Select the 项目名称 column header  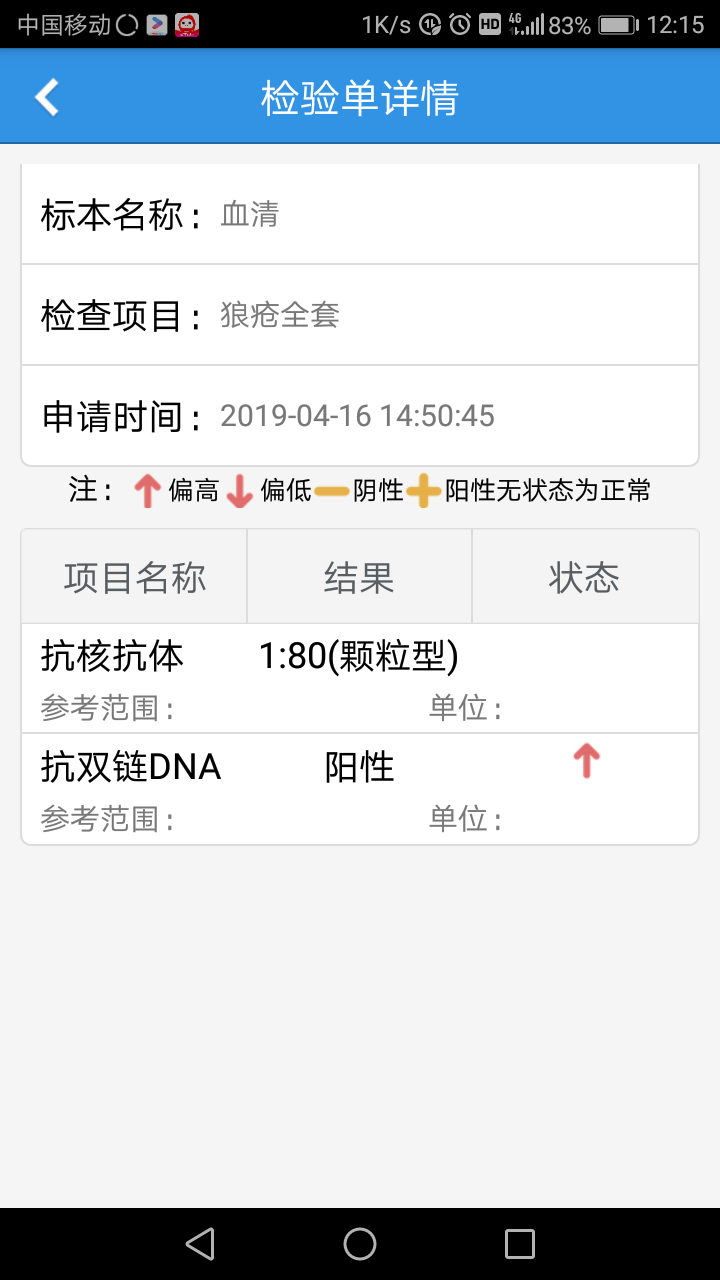tap(134, 576)
